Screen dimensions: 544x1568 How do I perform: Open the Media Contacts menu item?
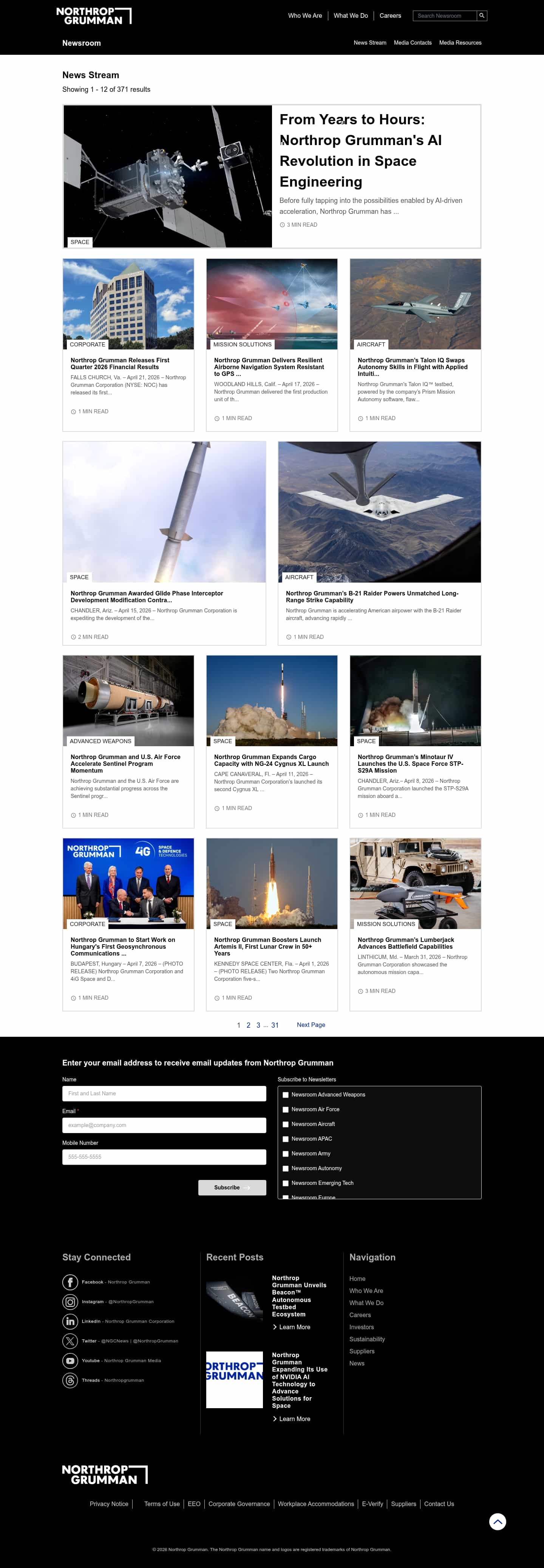[x=413, y=43]
